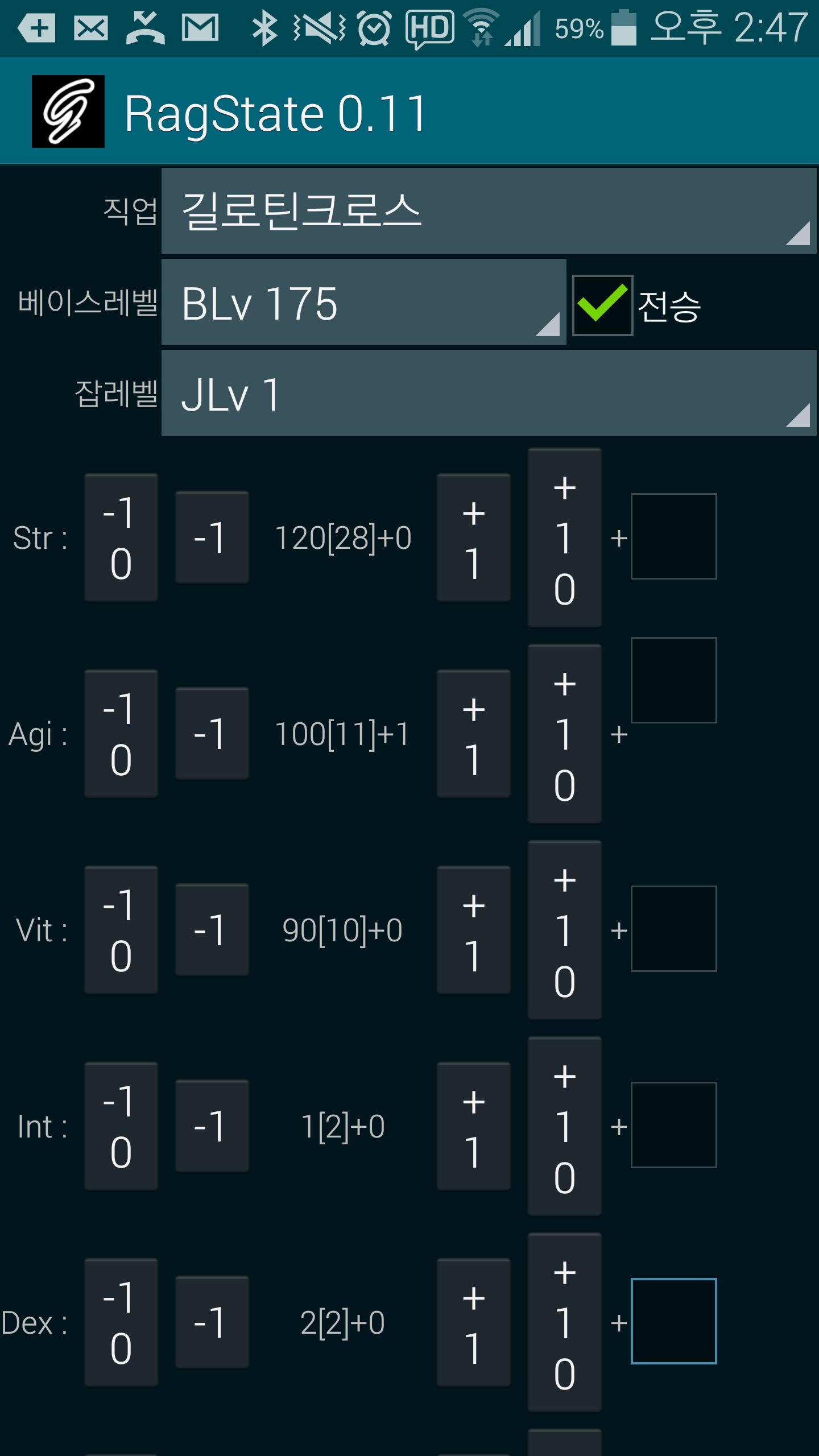This screenshot has width=819, height=1456.
Task: Increase Str by 10
Action: [x=564, y=537]
